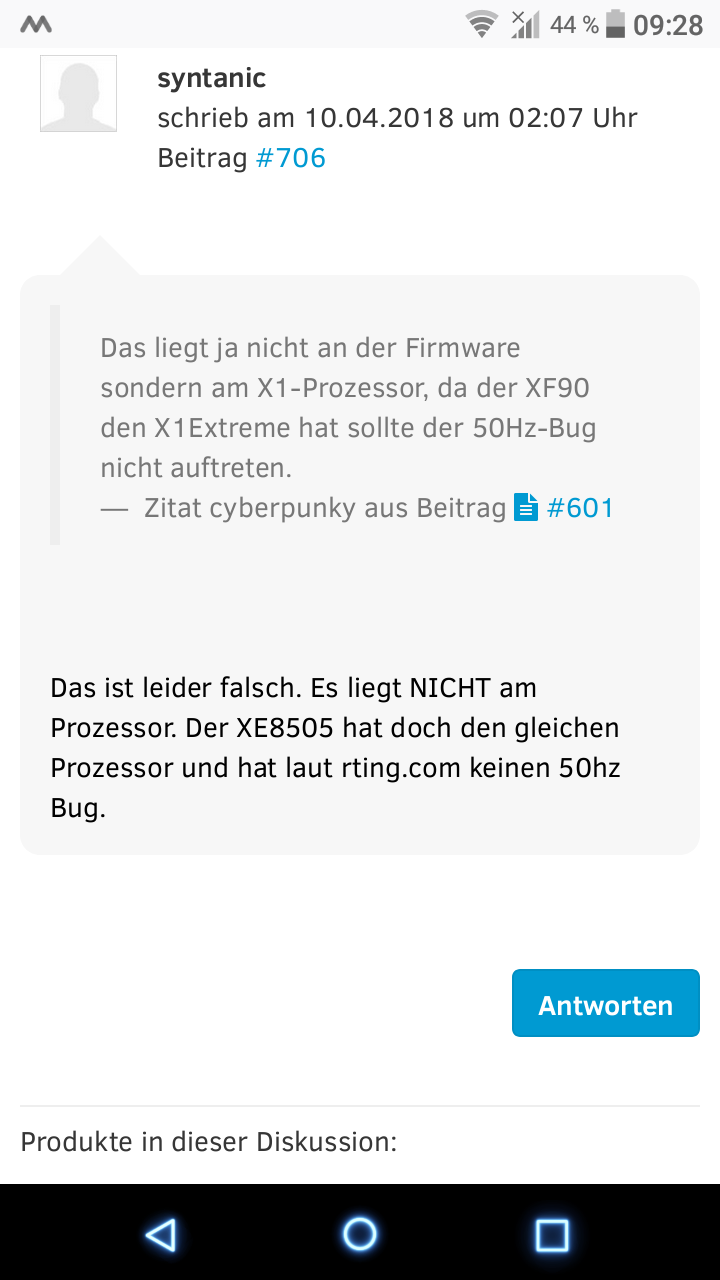
Task: Open syntanic's profile avatar
Action: tap(78, 94)
